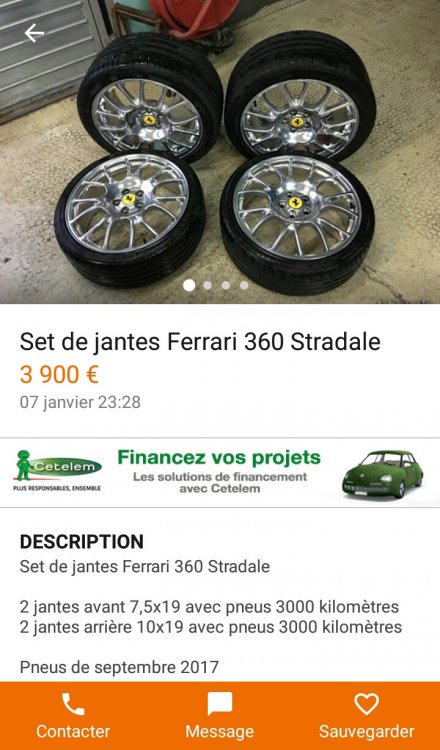Go back using the arrow icon
The width and height of the screenshot is (440, 750).
coord(34,33)
